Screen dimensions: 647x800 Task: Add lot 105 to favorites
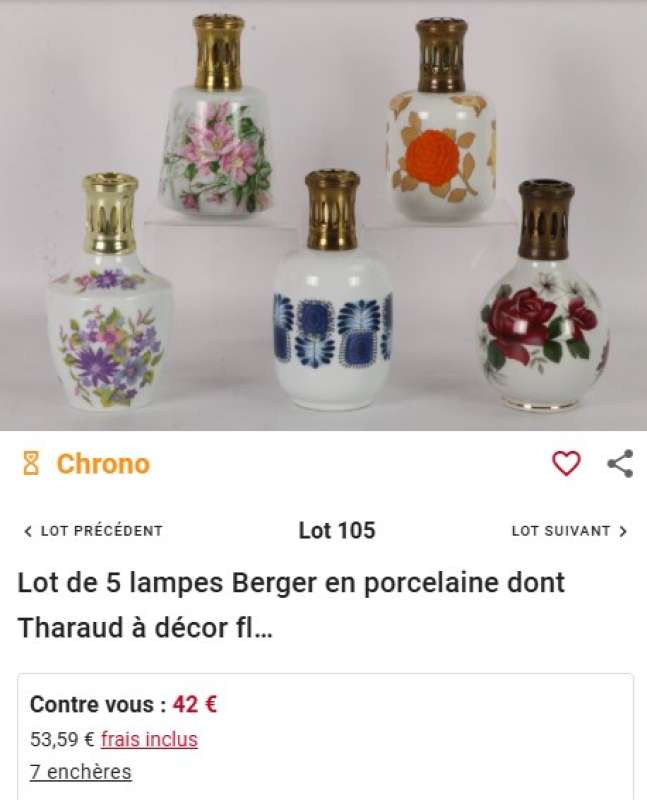click(x=566, y=463)
